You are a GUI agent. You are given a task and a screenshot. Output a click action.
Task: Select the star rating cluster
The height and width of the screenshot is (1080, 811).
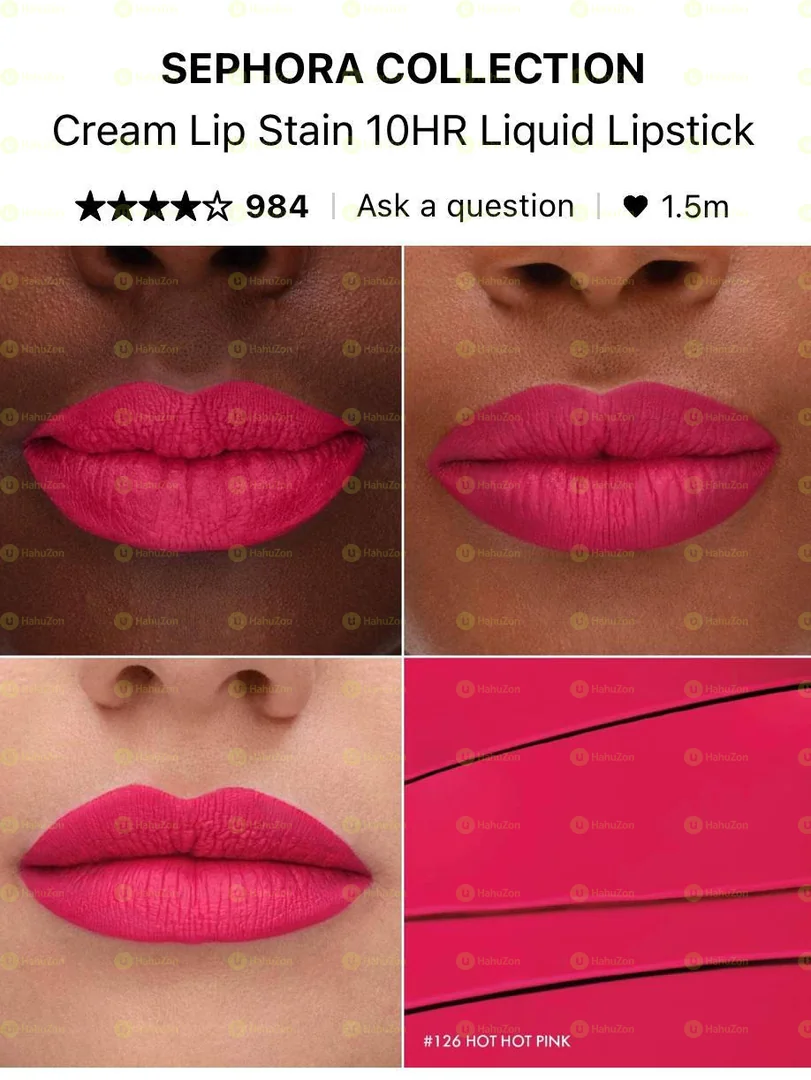click(155, 205)
